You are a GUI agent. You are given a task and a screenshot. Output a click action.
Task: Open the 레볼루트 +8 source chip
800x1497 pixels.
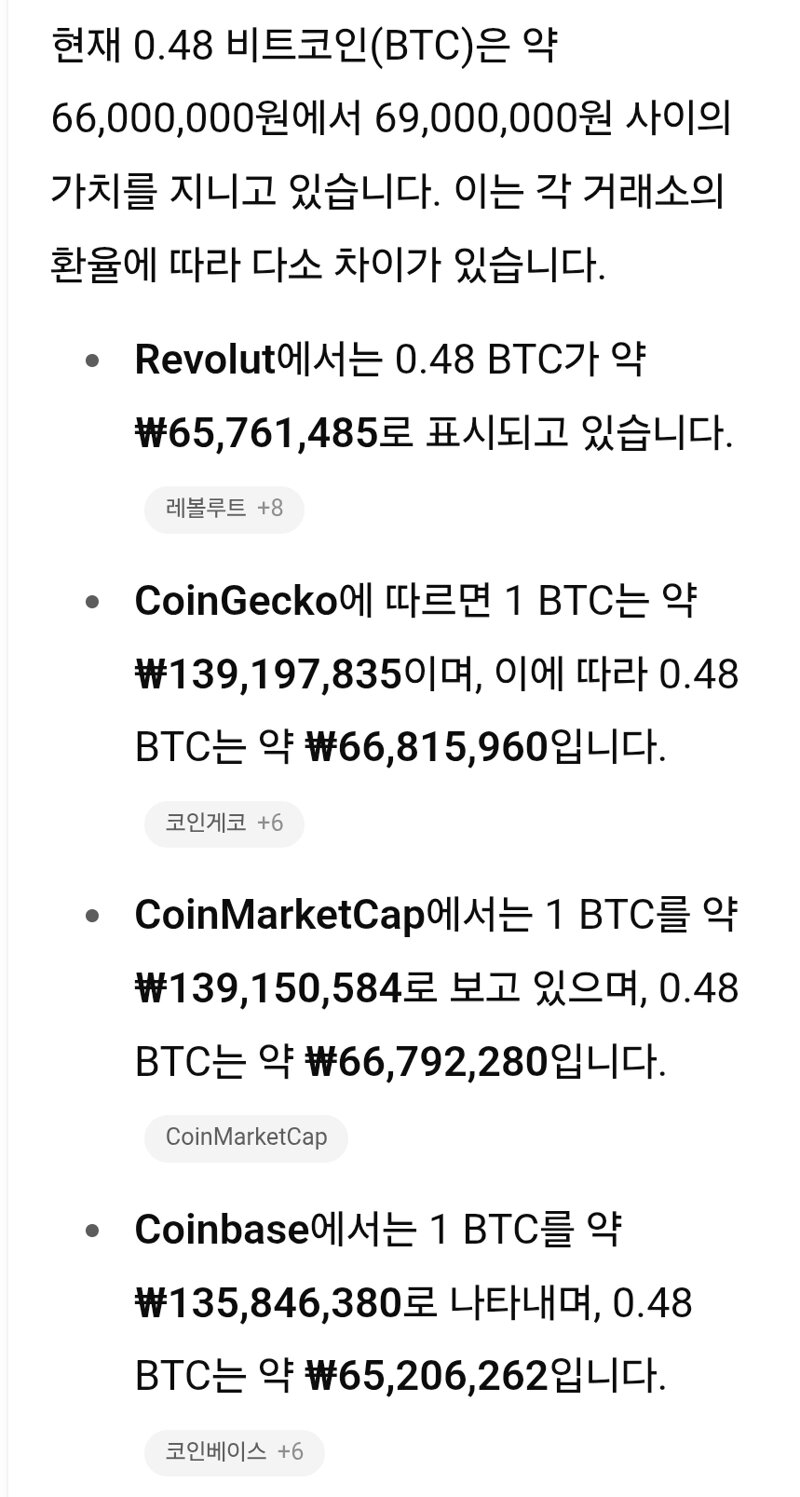tap(224, 509)
